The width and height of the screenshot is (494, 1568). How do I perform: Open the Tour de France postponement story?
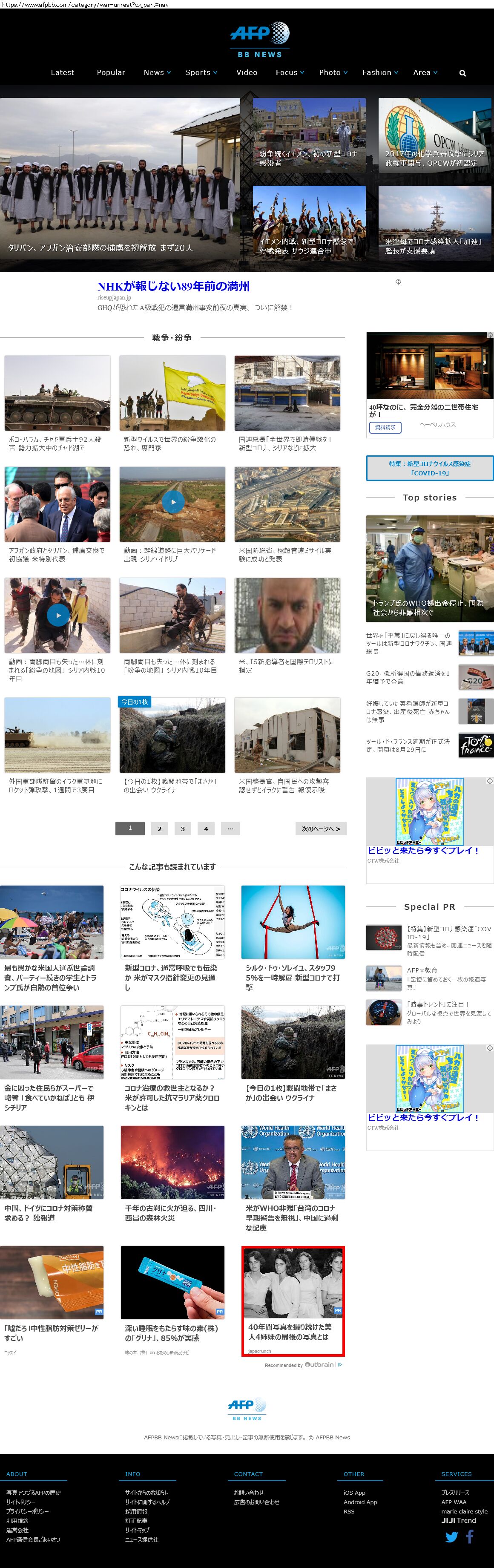[429, 745]
